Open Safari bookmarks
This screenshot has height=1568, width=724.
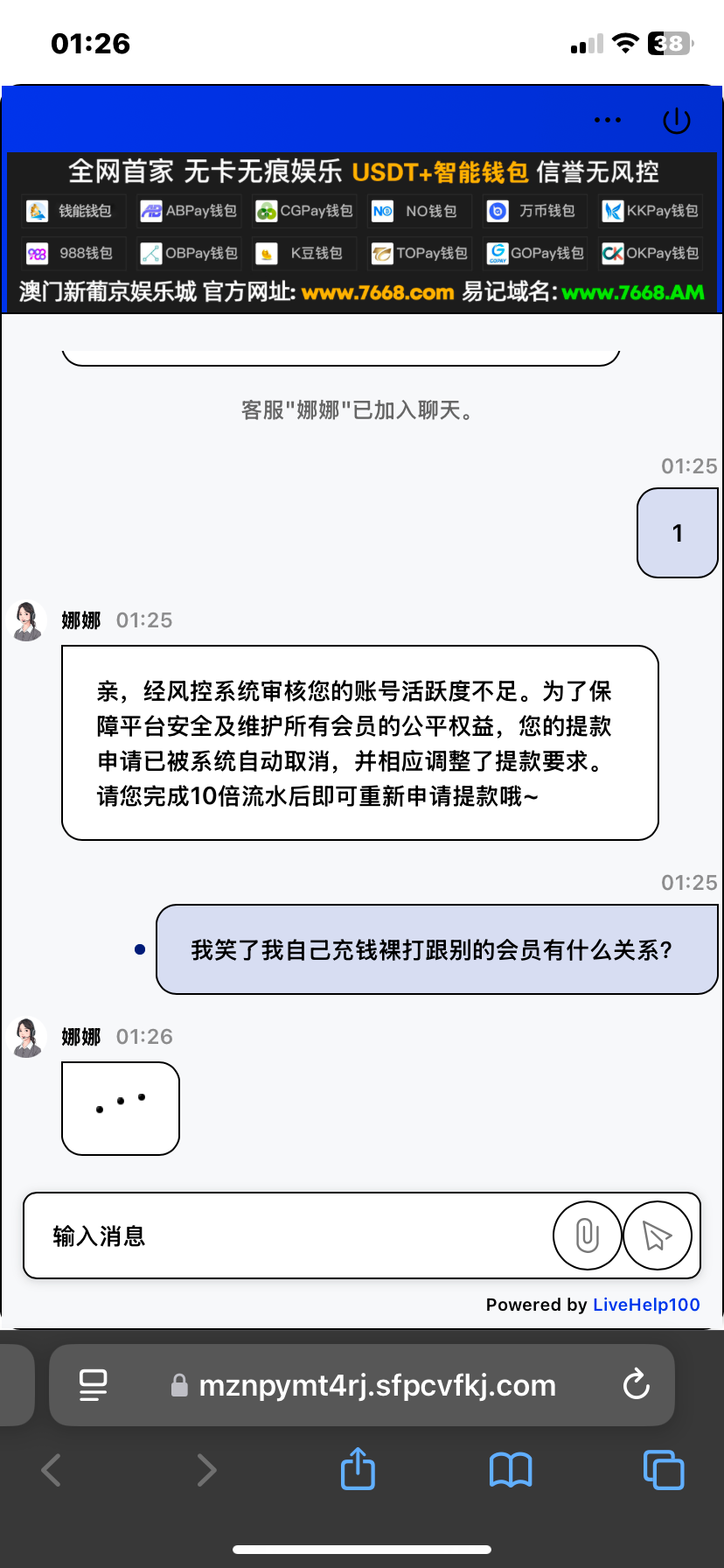[511, 1470]
